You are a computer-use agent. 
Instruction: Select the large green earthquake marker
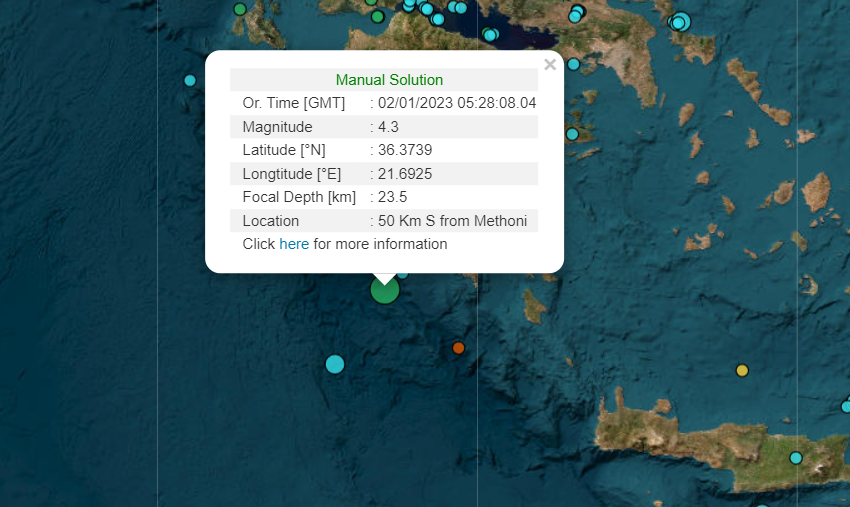click(385, 290)
